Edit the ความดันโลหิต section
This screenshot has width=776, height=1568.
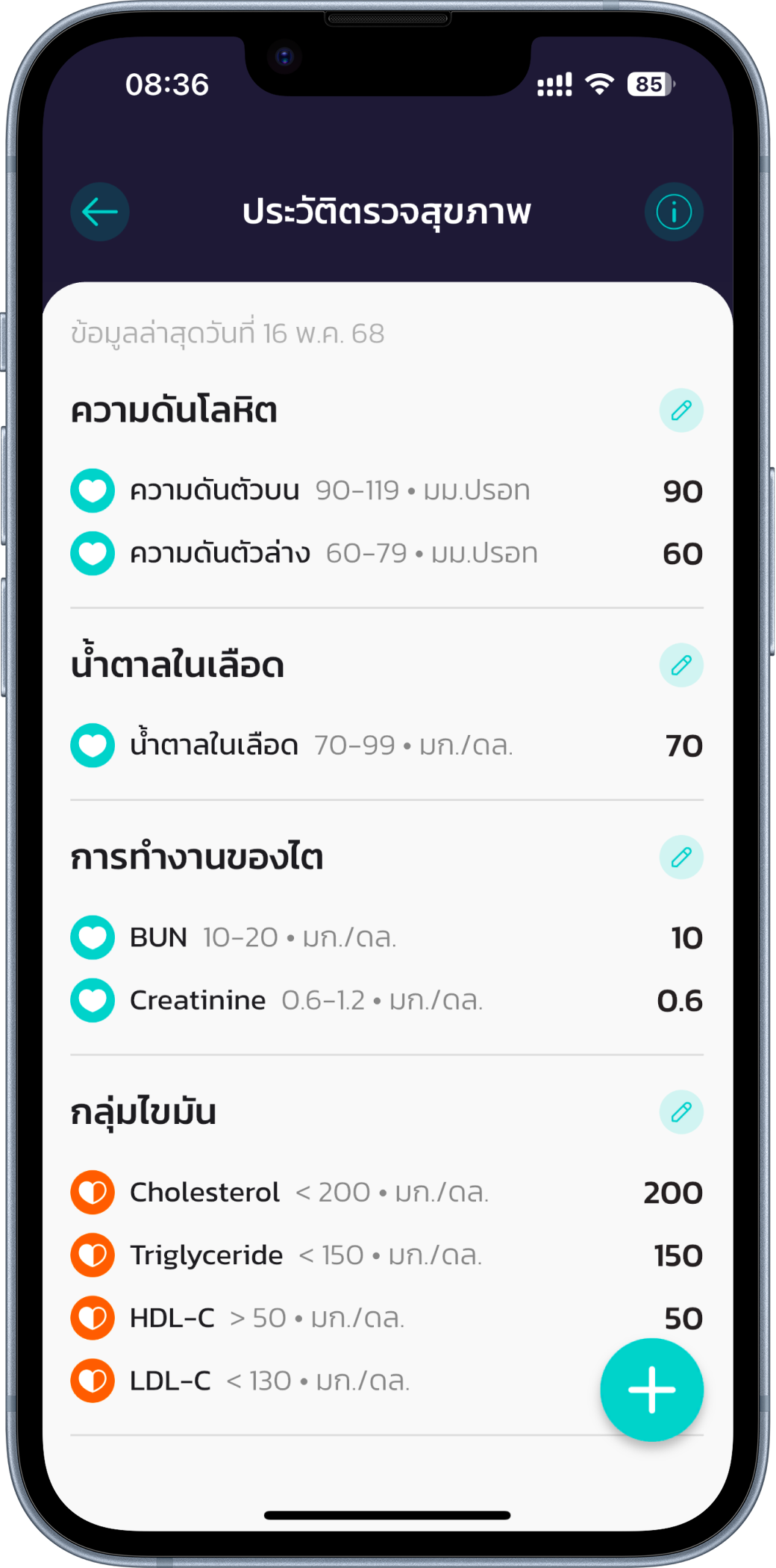click(681, 410)
